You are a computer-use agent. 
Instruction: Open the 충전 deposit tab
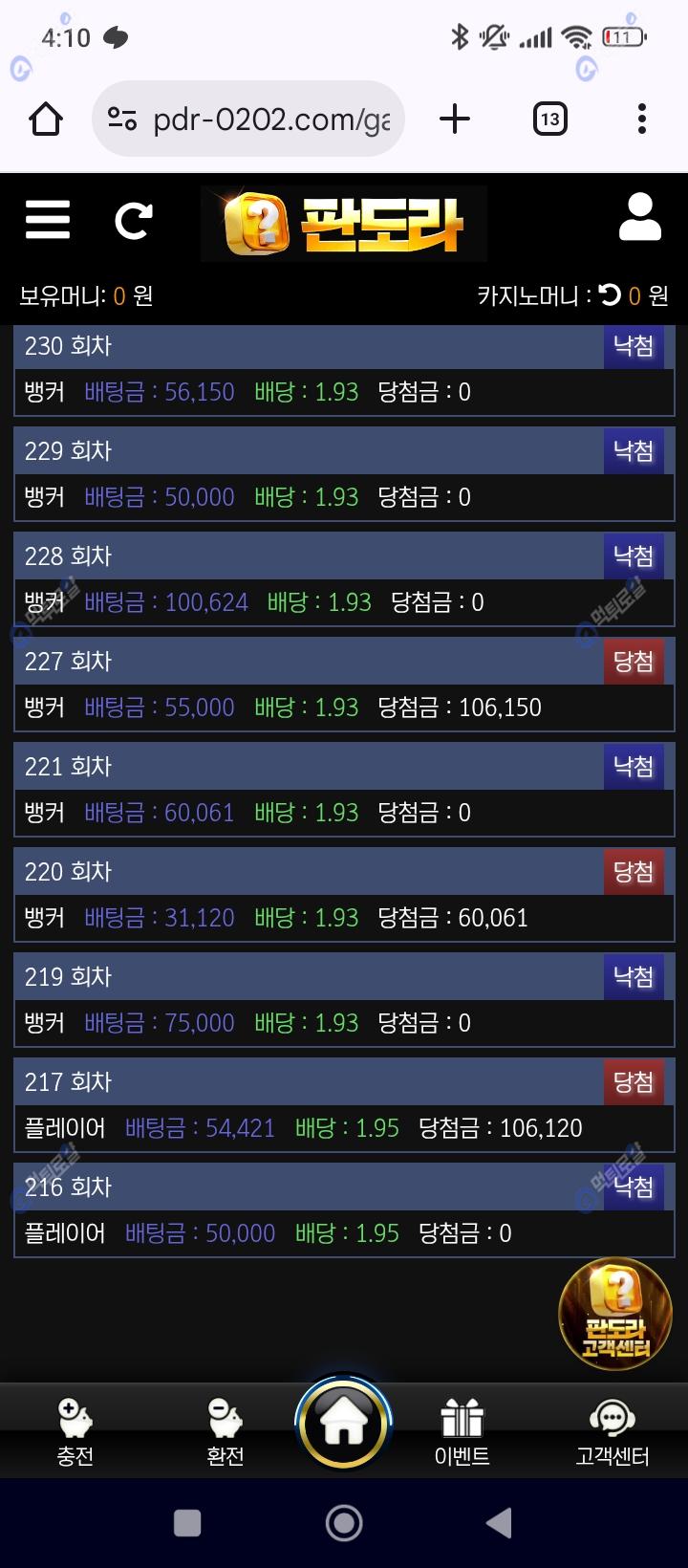(75, 1431)
